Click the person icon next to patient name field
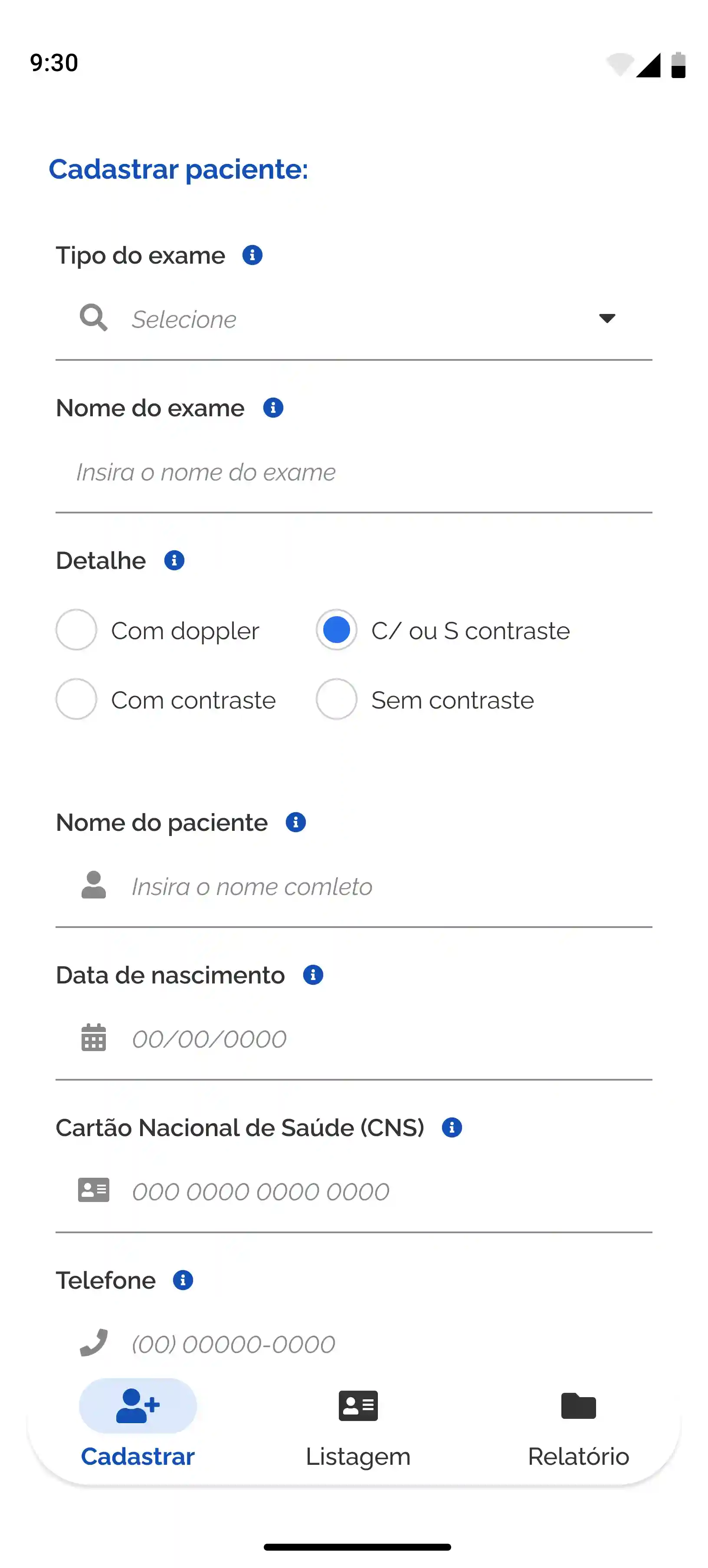 click(94, 885)
